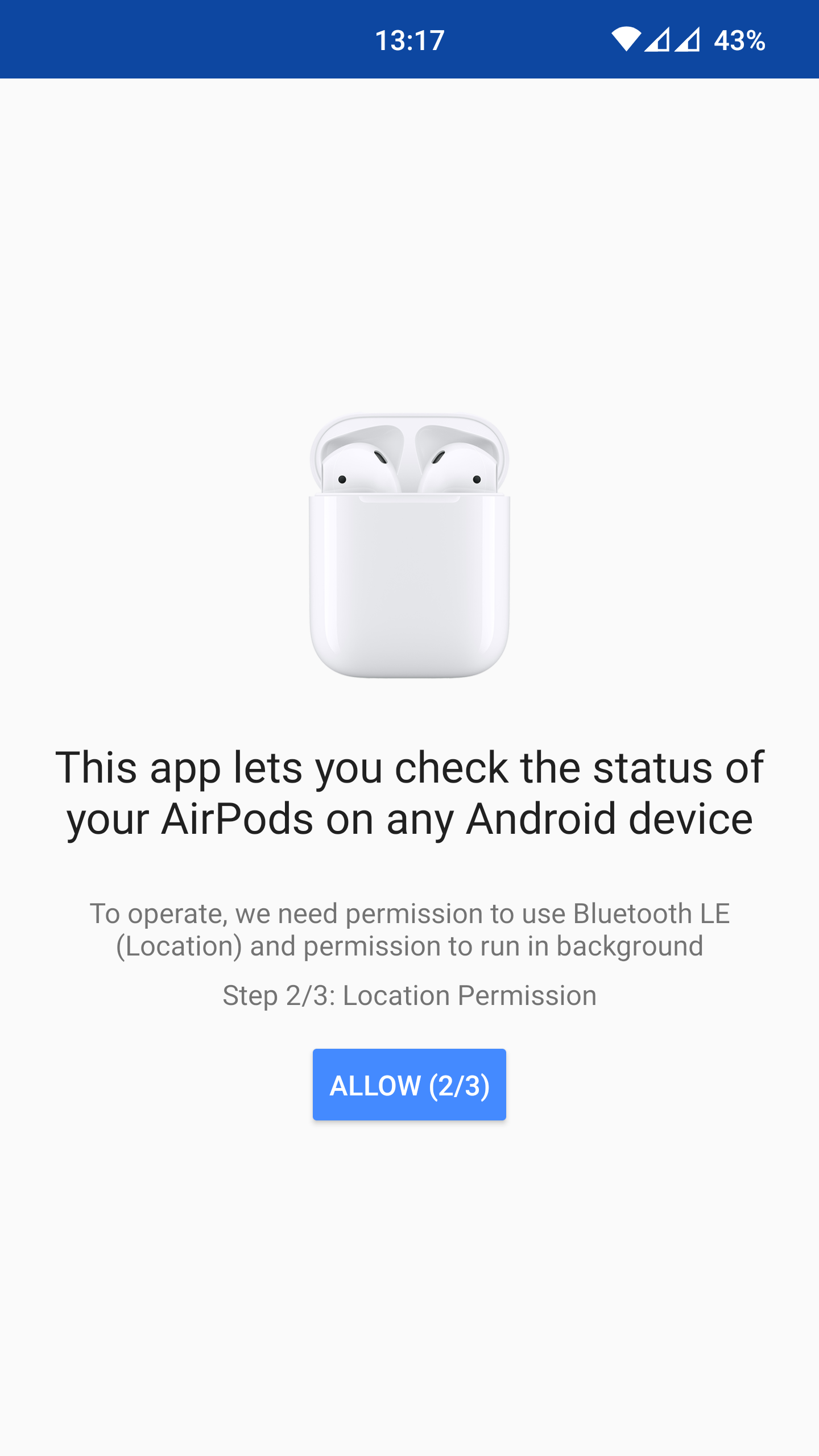The height and width of the screenshot is (1456, 819).
Task: Tap the ALLOW (2/3) button
Action: coord(409,1085)
